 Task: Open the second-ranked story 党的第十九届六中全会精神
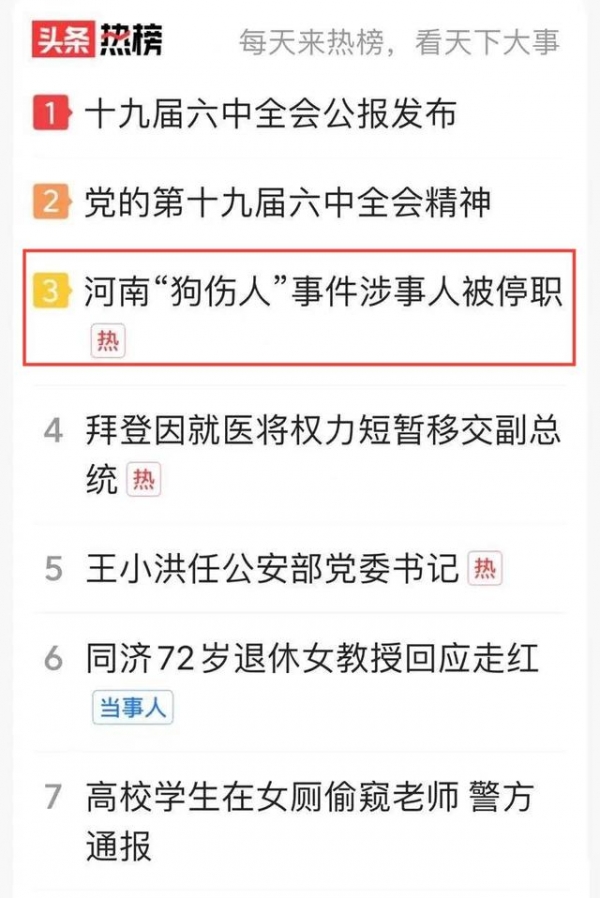click(x=288, y=202)
